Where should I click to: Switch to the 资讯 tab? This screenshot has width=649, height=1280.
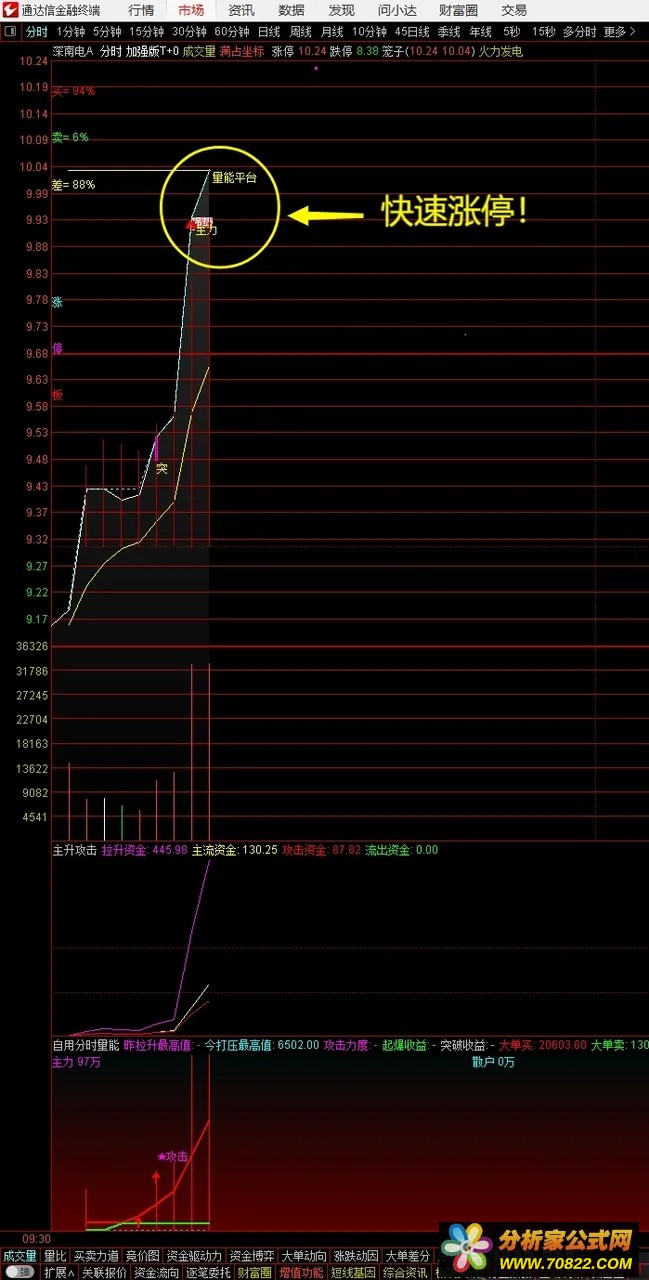(241, 10)
